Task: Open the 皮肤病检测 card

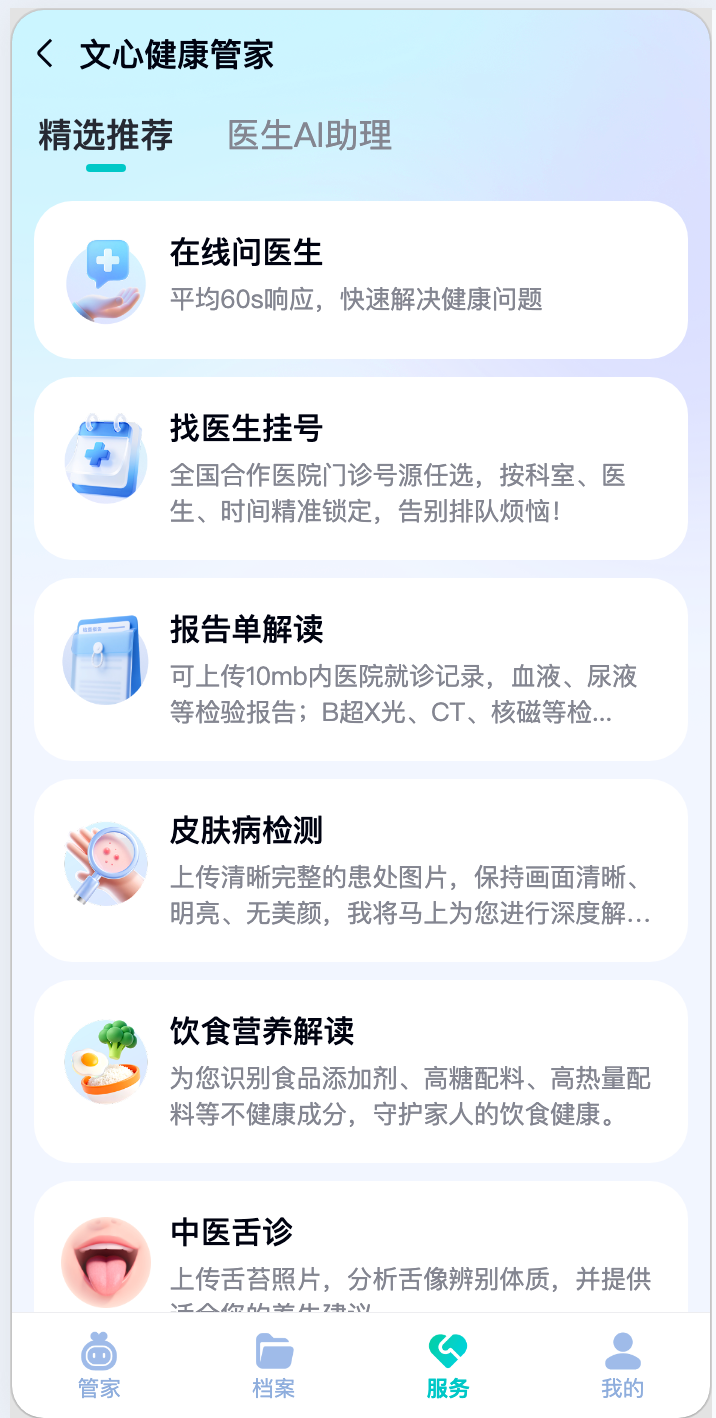Action: point(361,870)
